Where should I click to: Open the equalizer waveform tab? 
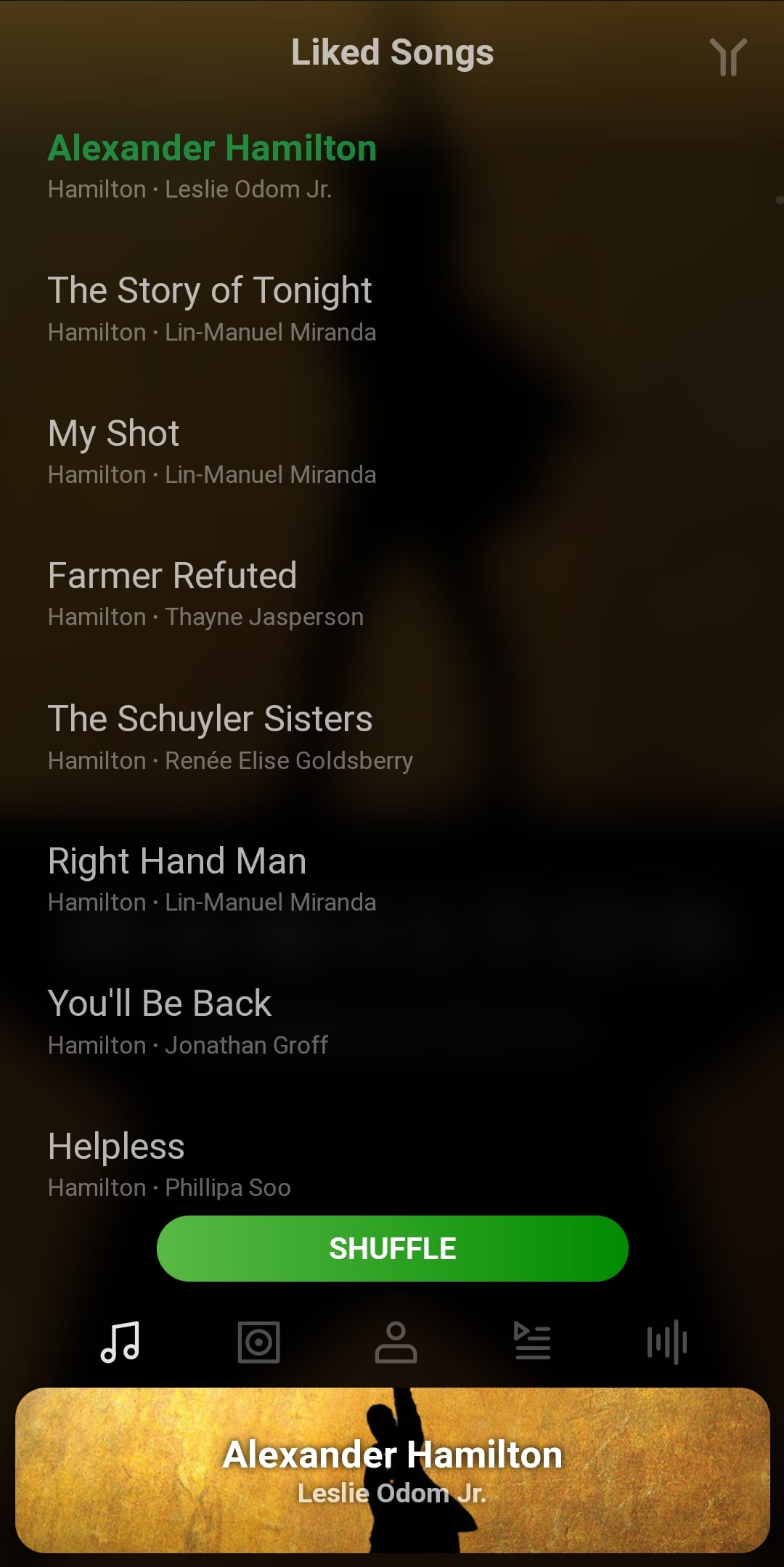(x=667, y=1342)
